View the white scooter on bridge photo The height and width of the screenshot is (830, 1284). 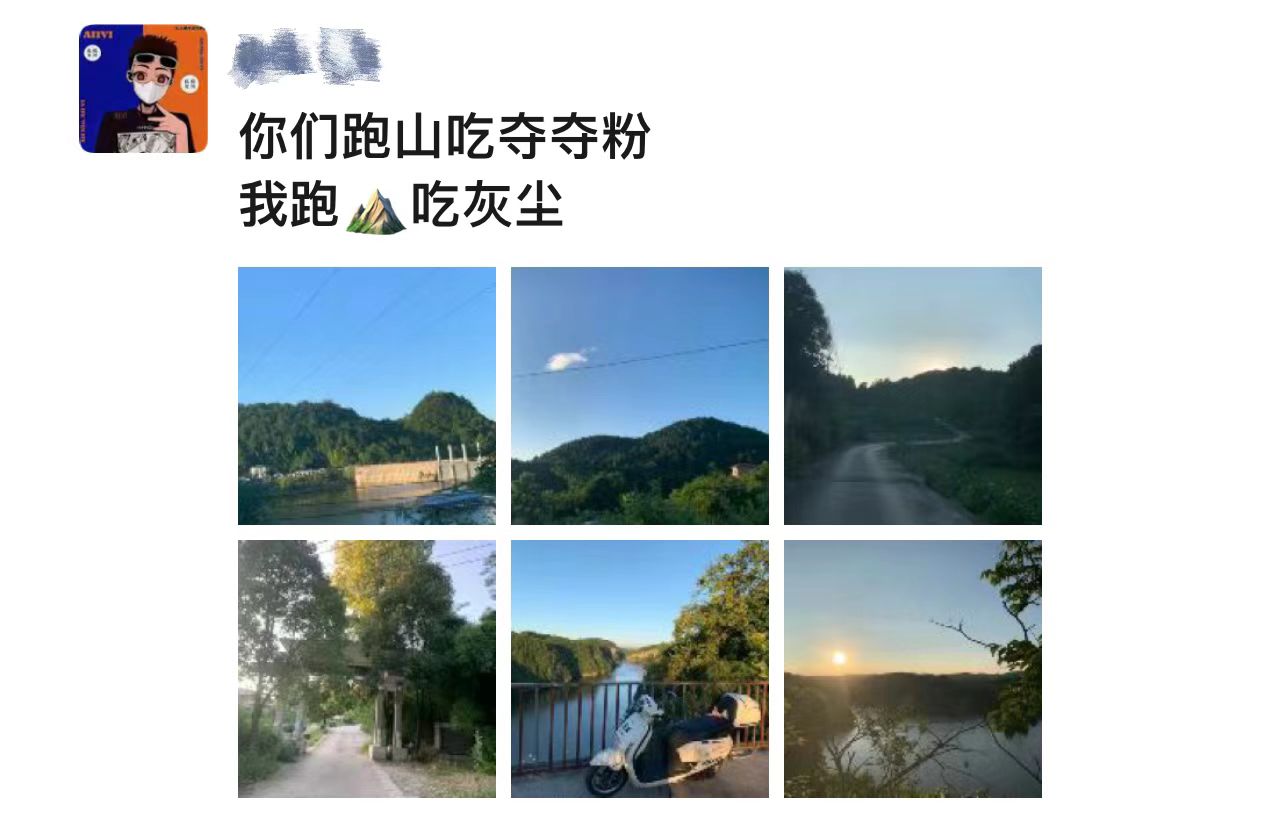(639, 668)
